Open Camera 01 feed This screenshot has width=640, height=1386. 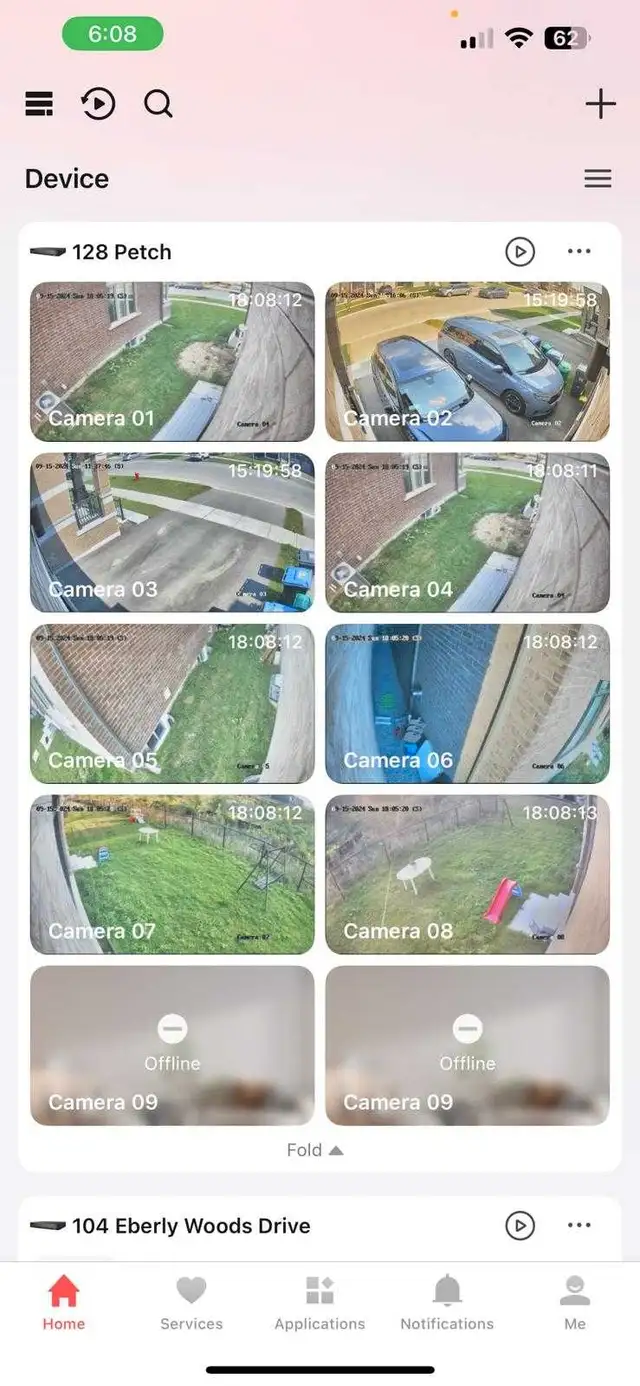[172, 362]
